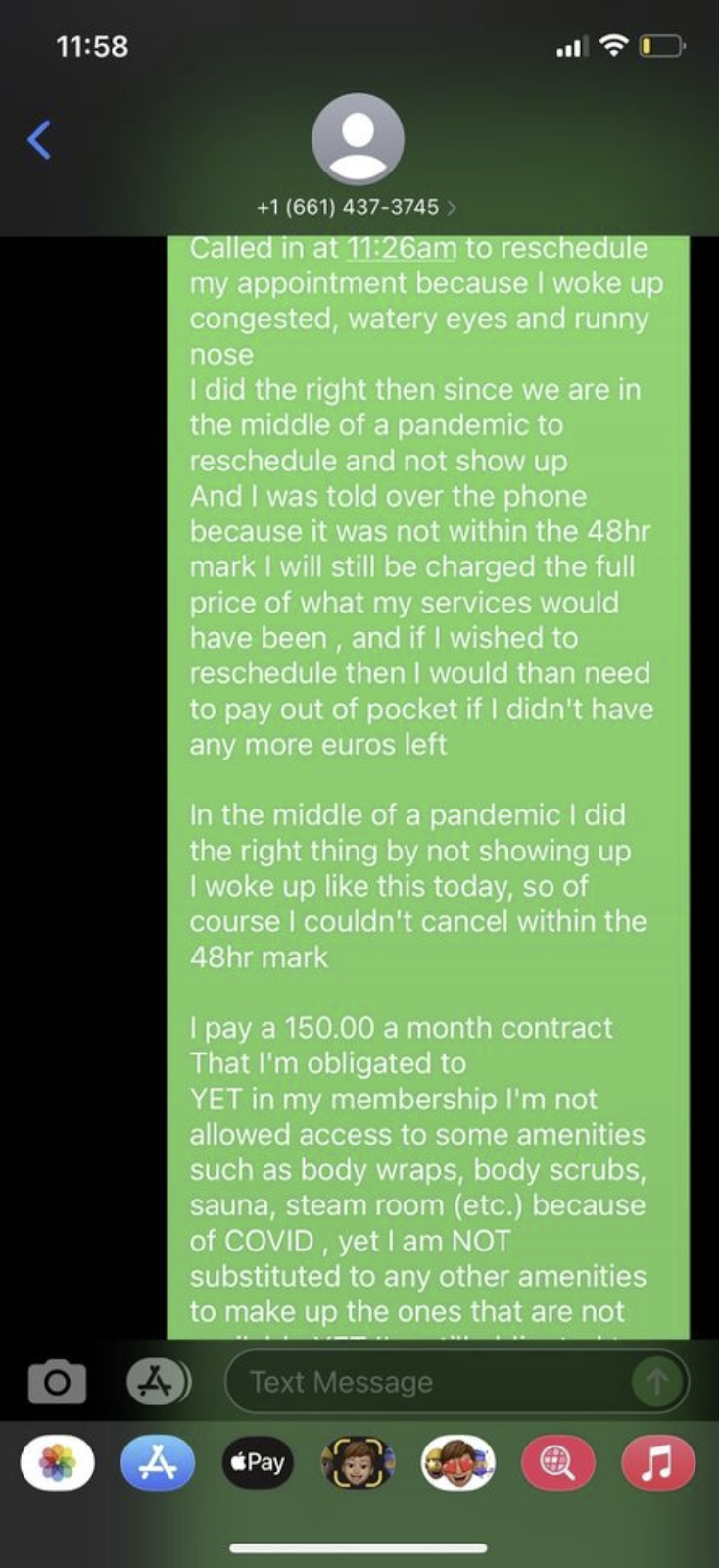This screenshot has width=719, height=1568.
Task: Open the Memoji camera effects app
Action: (359, 1462)
